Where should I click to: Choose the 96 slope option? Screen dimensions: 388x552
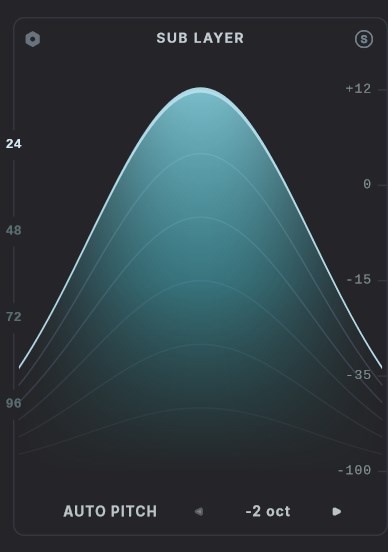[14, 403]
